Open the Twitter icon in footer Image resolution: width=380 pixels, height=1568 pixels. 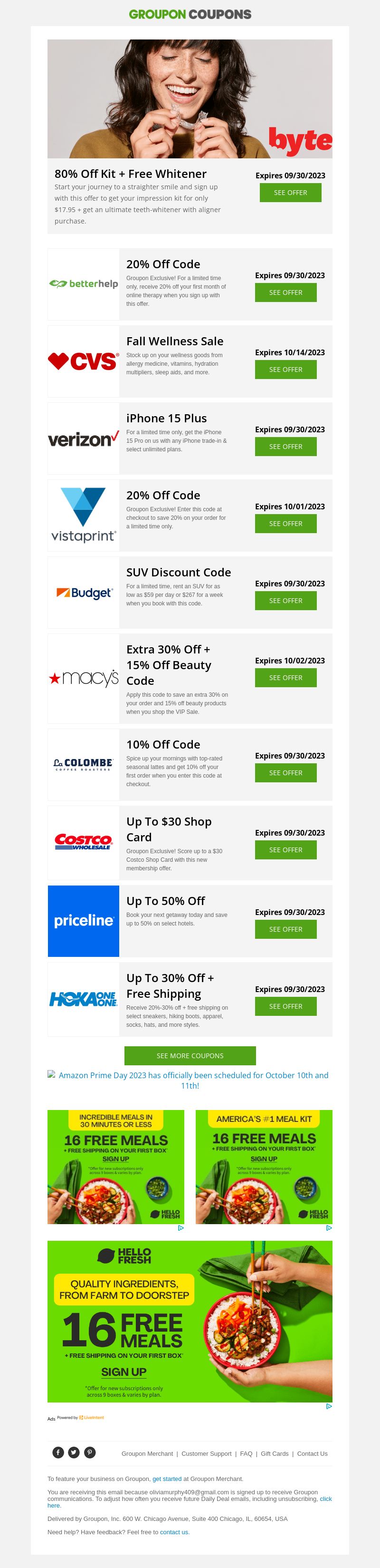pyautogui.click(x=74, y=1452)
